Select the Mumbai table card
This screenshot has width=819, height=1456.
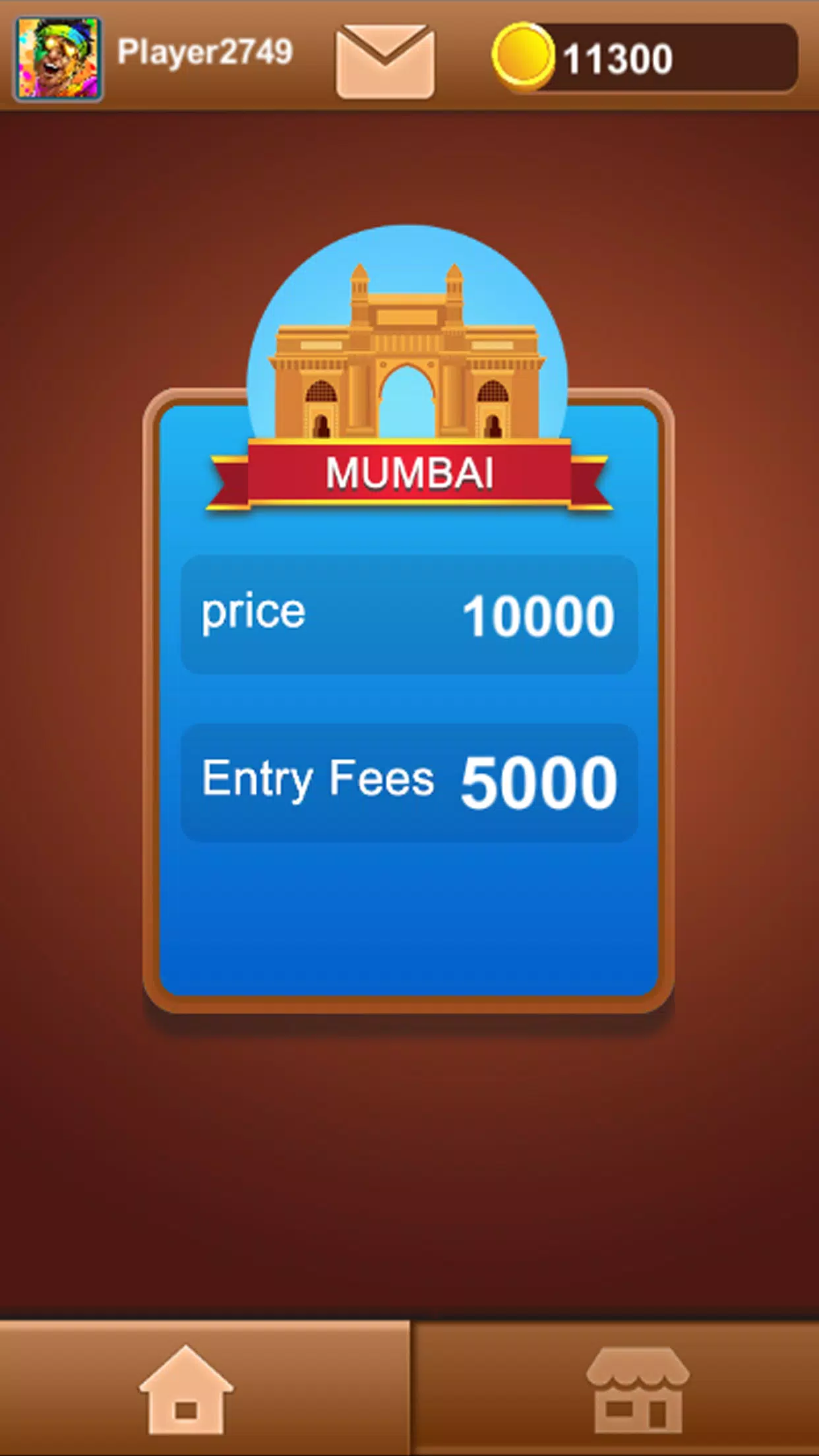coord(409,699)
